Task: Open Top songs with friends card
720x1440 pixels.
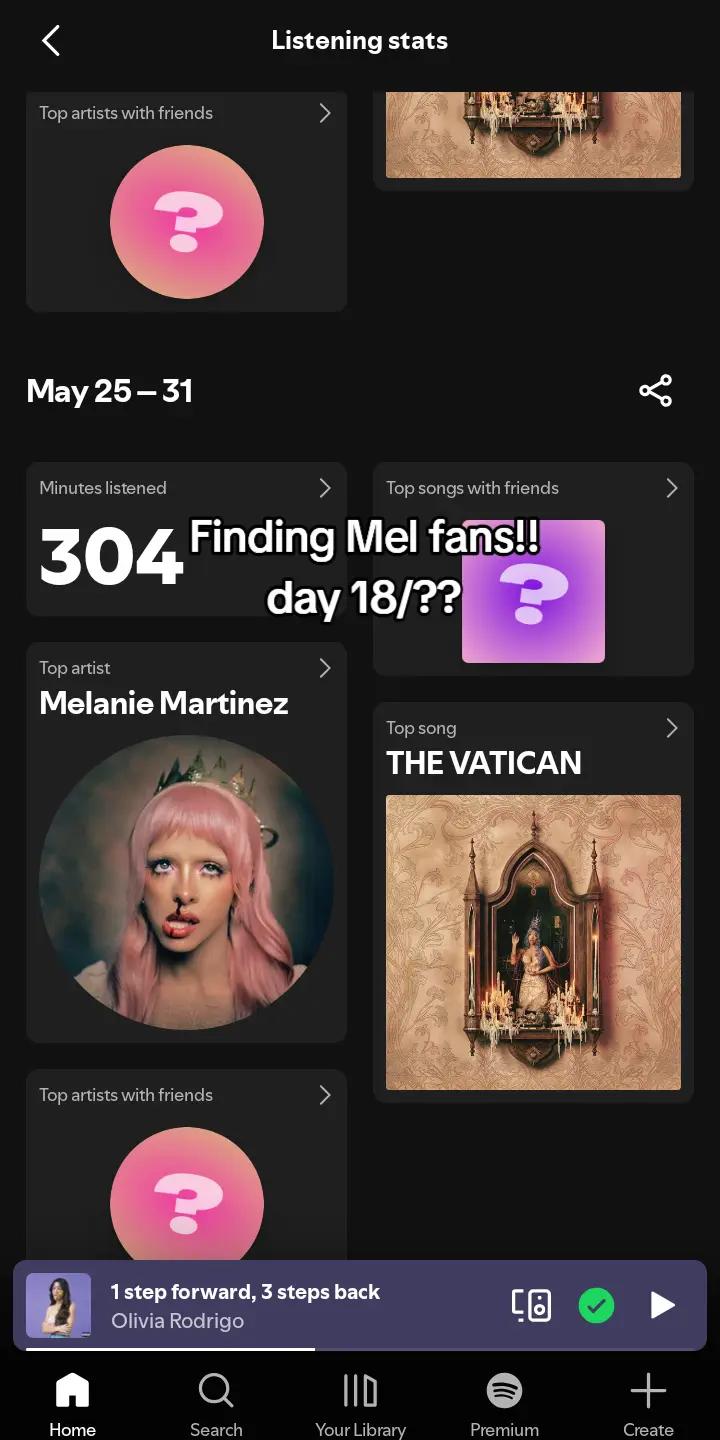Action: pyautogui.click(x=533, y=569)
